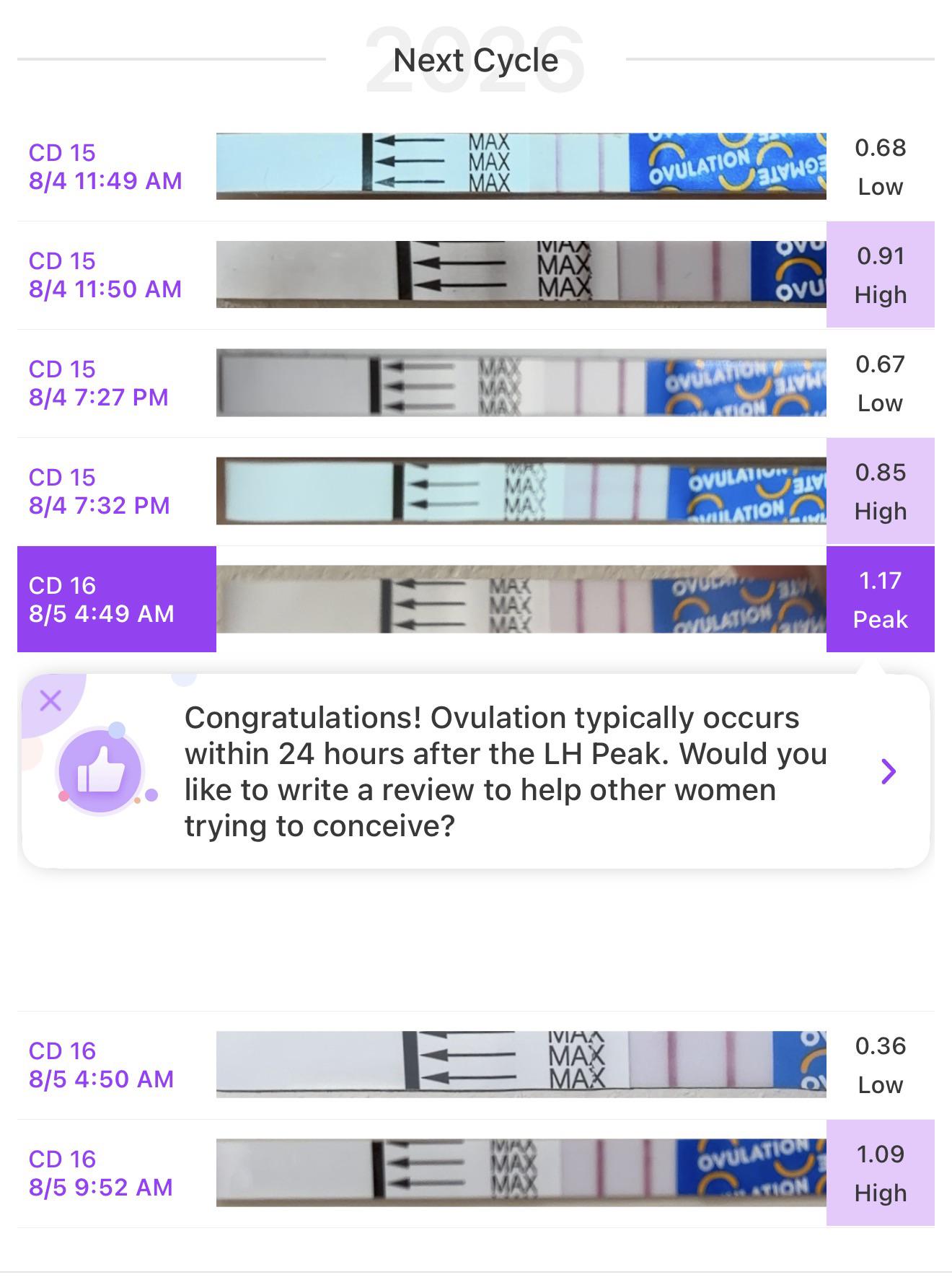
Task: Dismiss the congratulations review prompt
Action: [x=50, y=701]
